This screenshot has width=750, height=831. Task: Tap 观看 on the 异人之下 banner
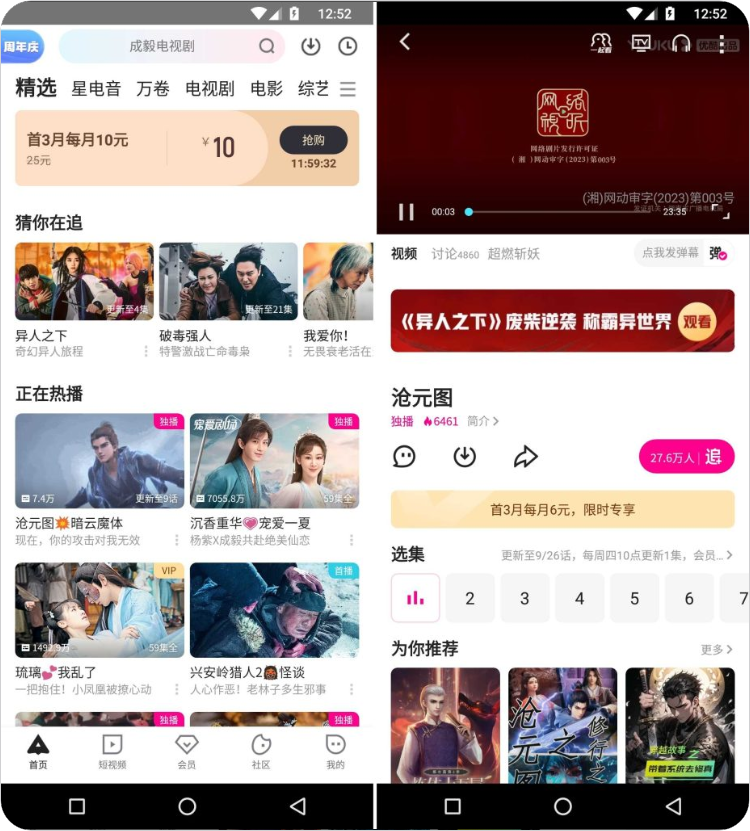tap(697, 322)
